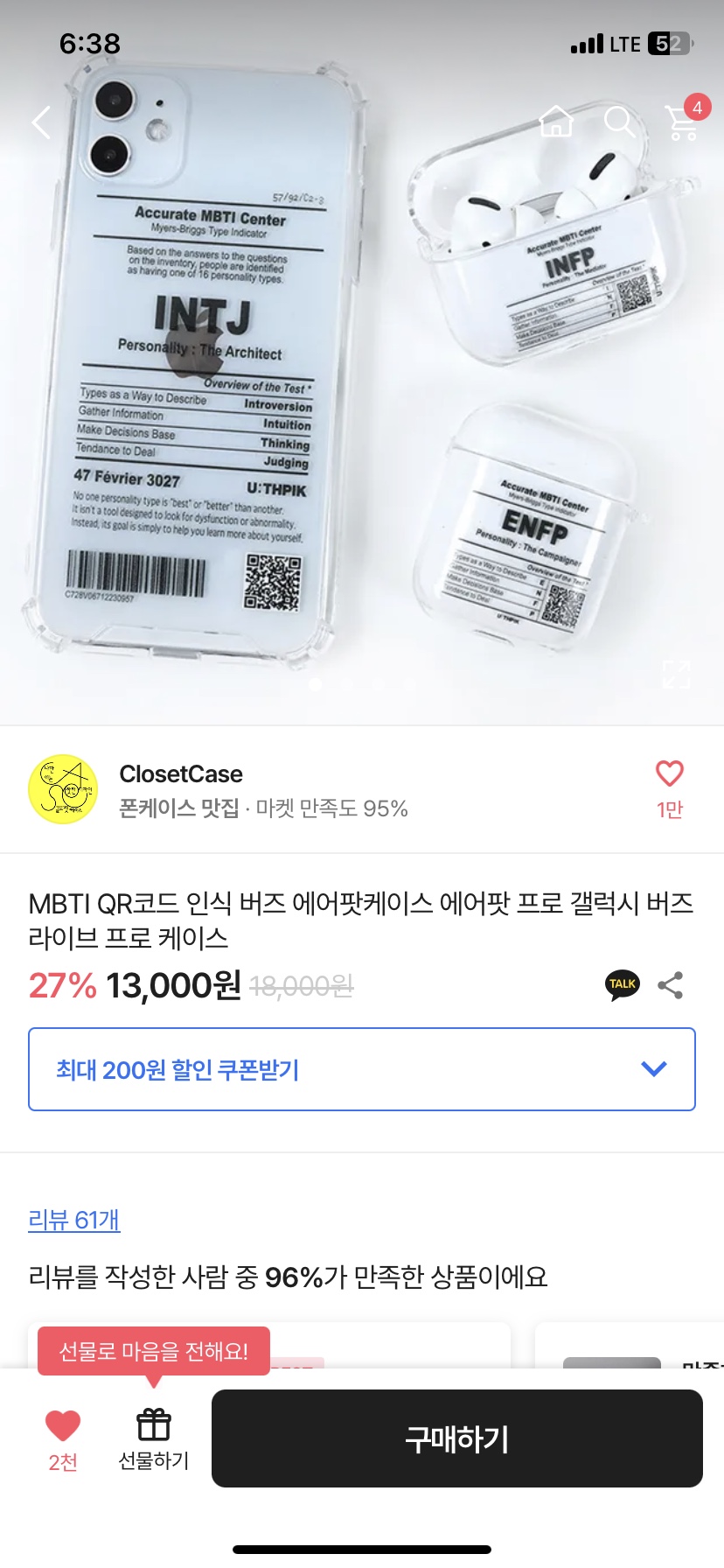724x1568 pixels.
Task: Tap the 구매하기 buy button
Action: coord(456,1438)
